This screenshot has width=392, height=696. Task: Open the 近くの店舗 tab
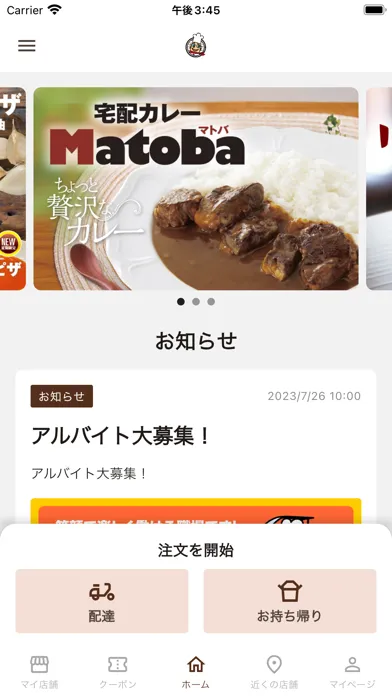click(274, 672)
